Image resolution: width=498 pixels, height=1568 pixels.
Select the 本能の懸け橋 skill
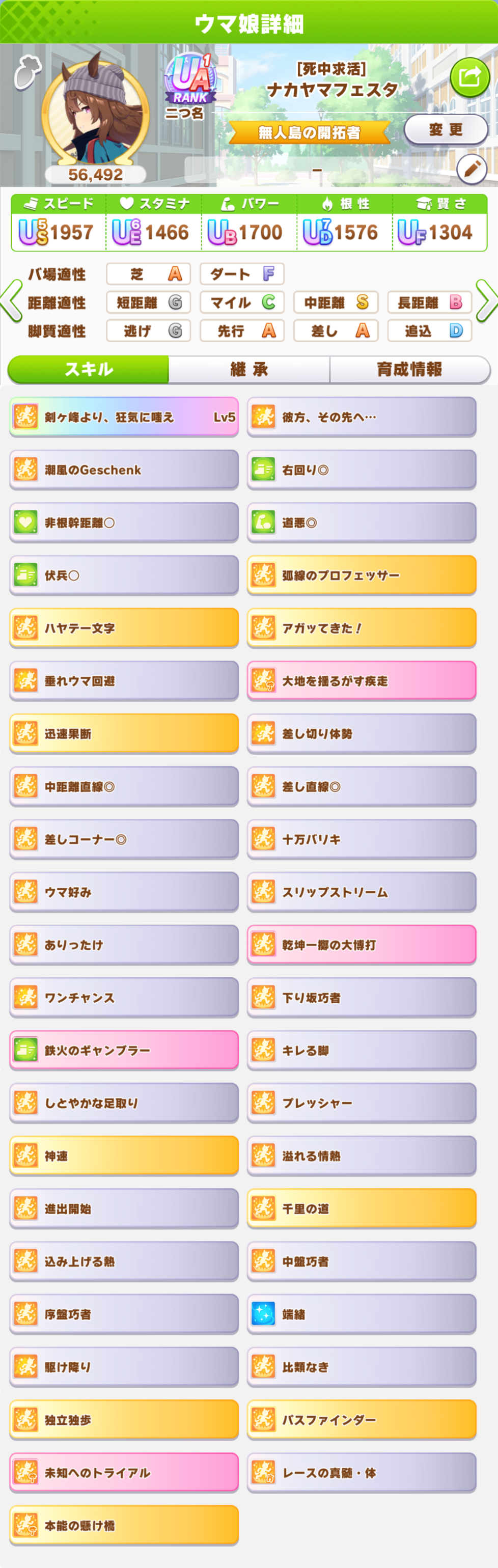[124, 1525]
